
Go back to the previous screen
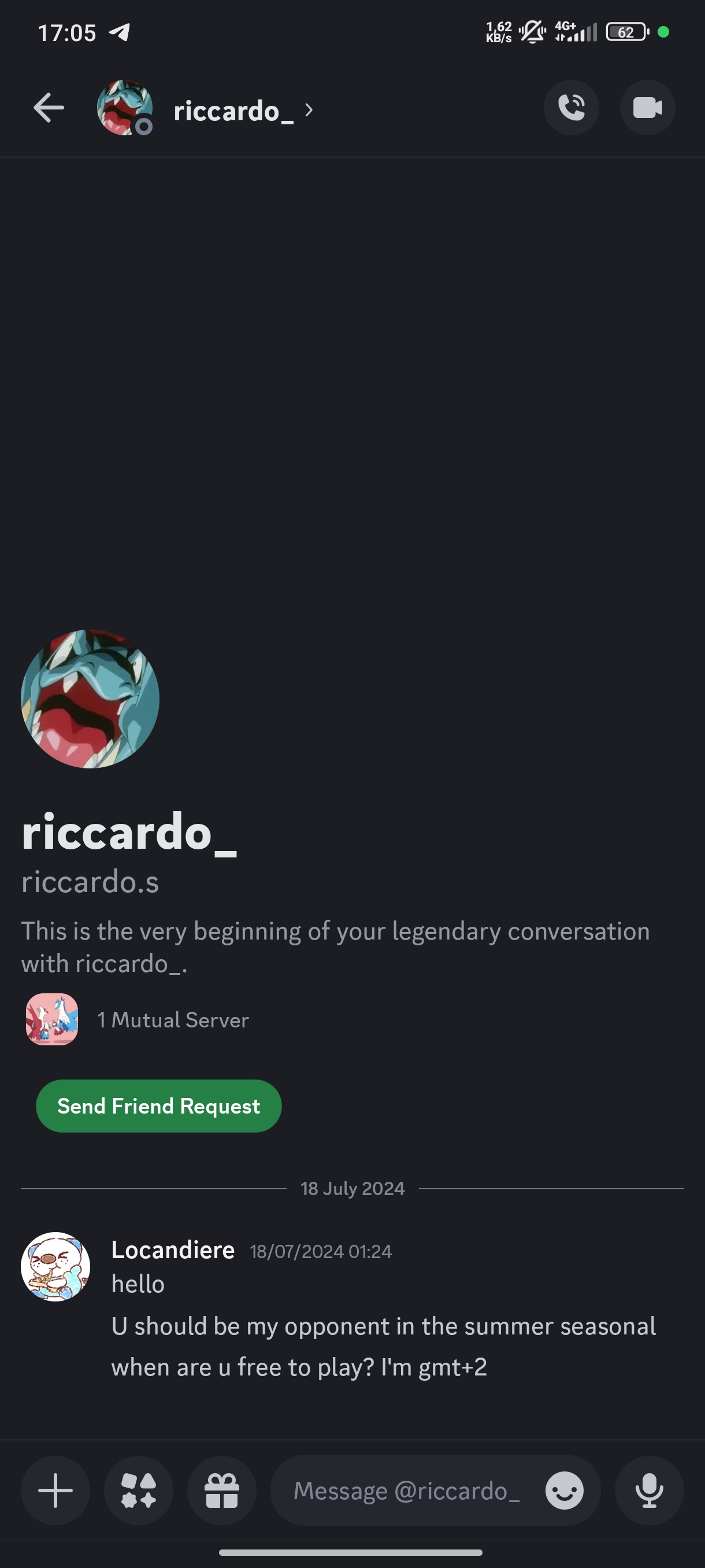click(x=49, y=108)
